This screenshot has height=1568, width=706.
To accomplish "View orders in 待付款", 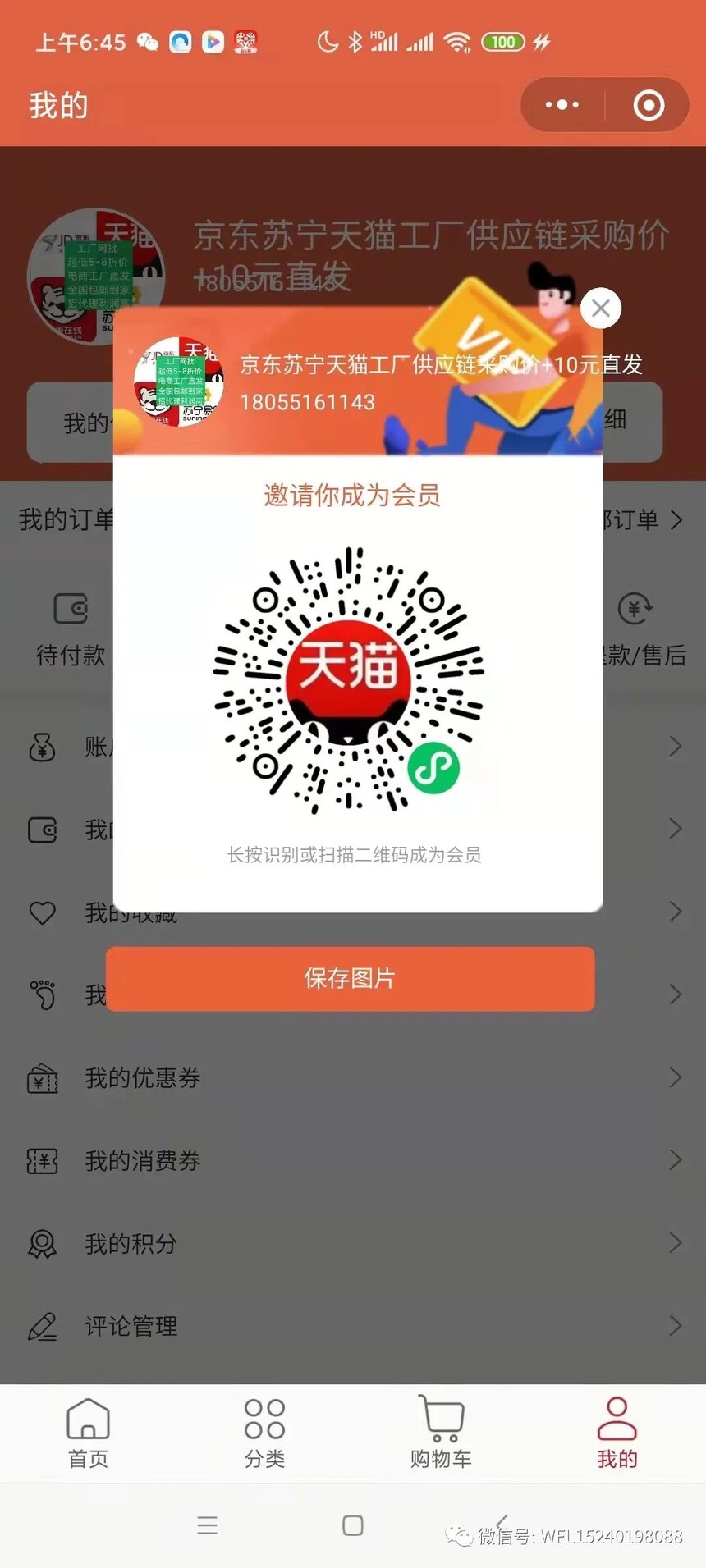I will click(71, 629).
